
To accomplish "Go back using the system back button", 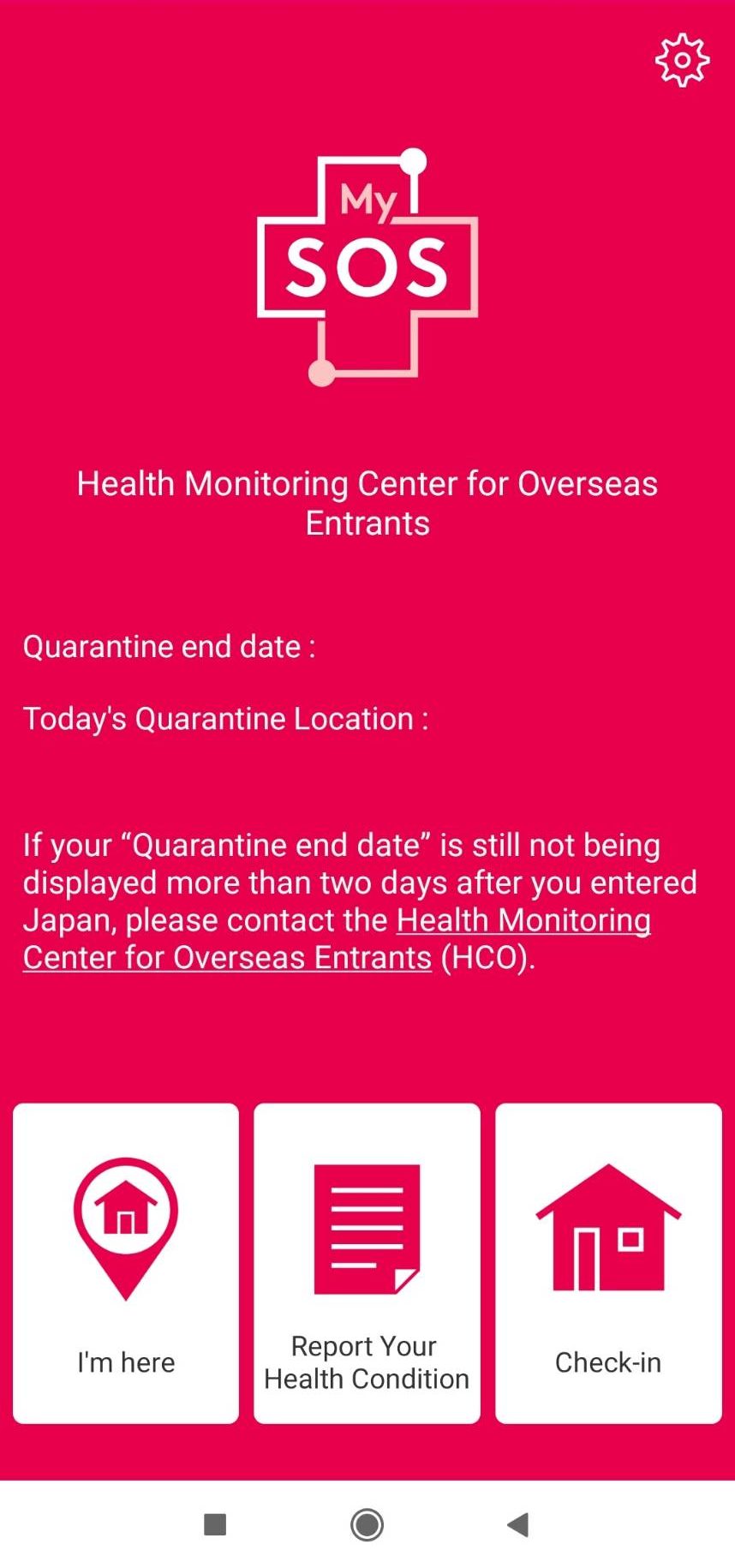I will pyautogui.click(x=517, y=1524).
